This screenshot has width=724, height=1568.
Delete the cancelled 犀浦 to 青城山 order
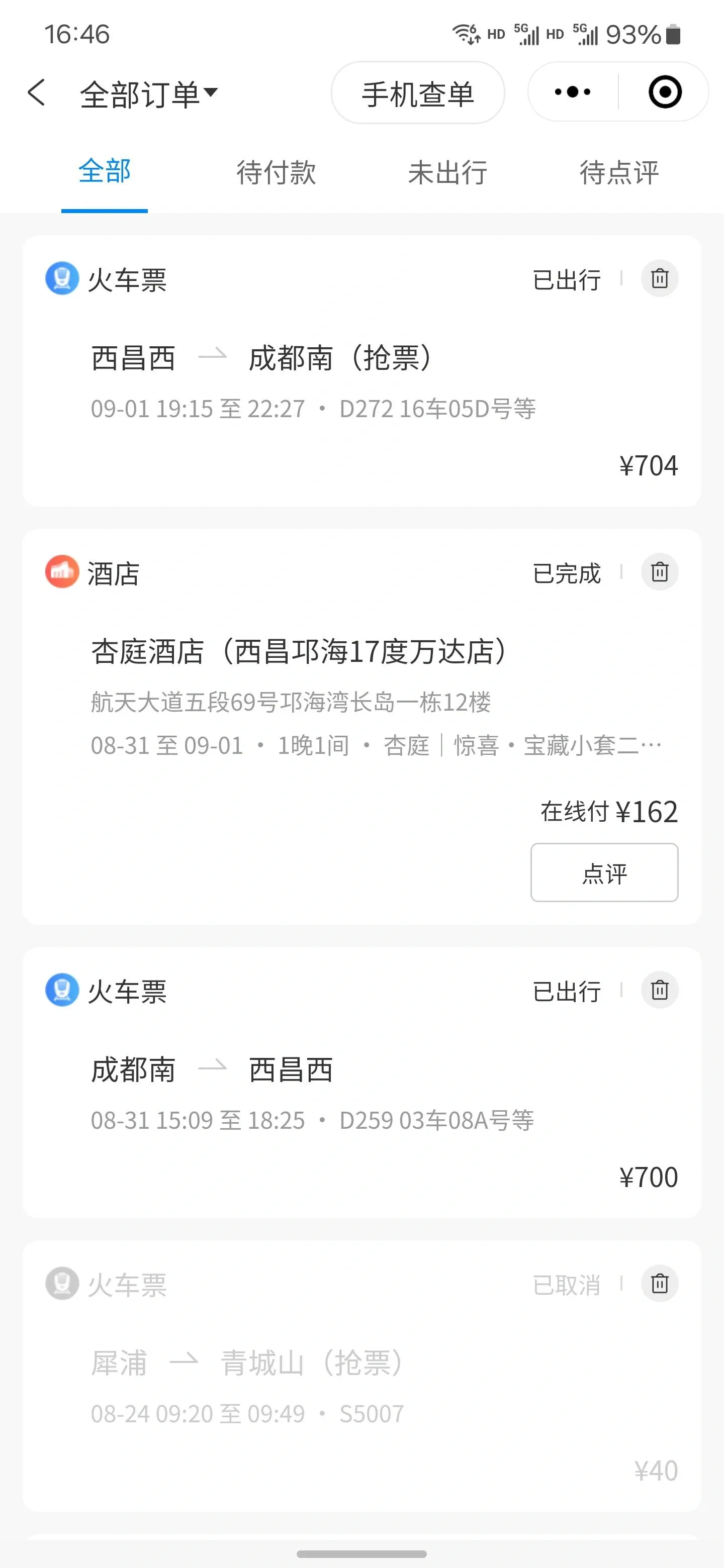click(660, 1283)
